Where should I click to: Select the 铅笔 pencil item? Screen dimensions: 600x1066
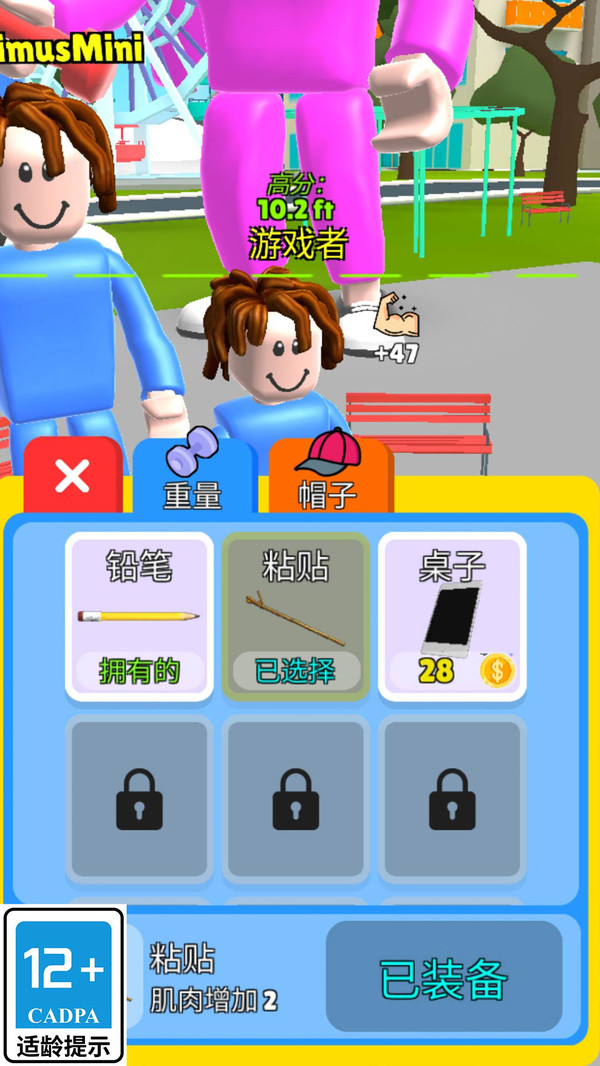(x=139, y=617)
